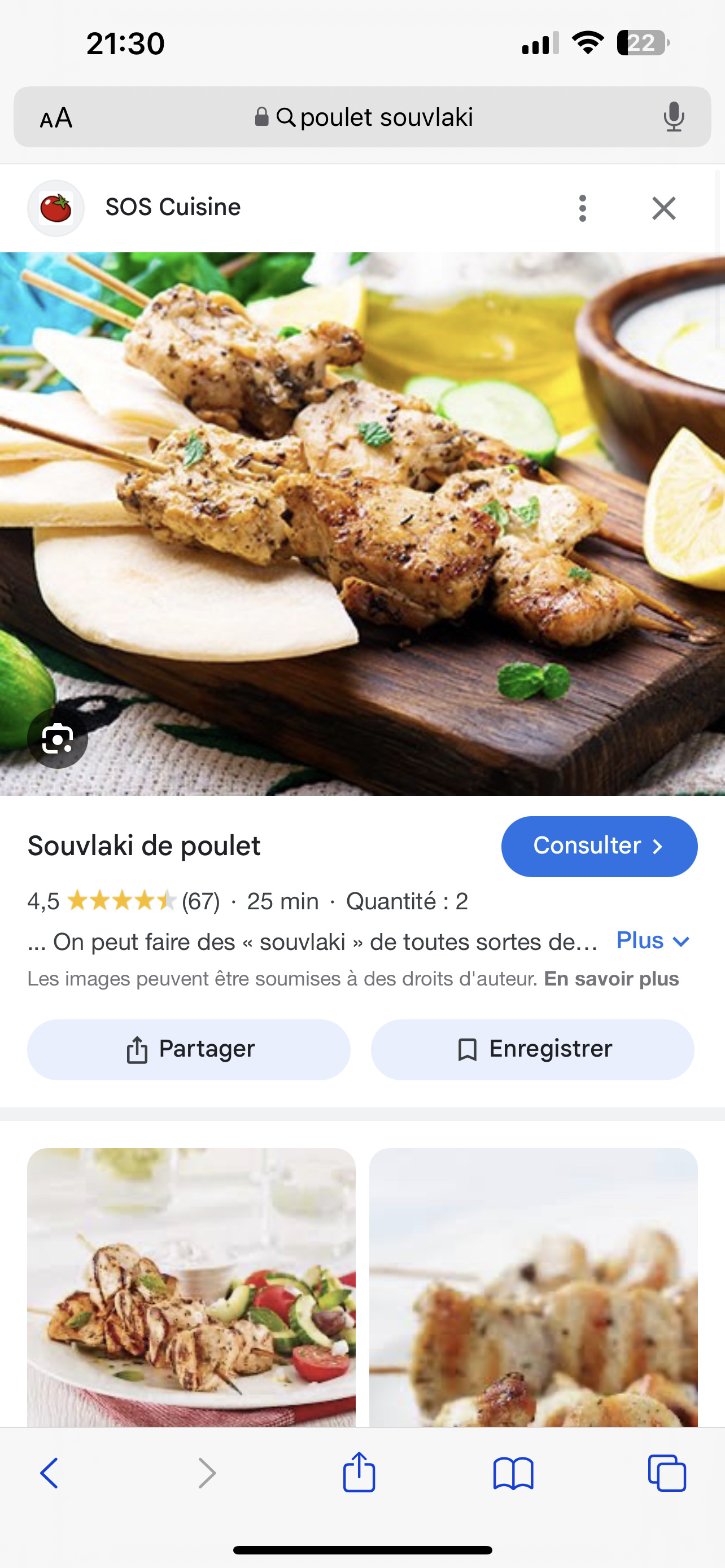Go back to the previous page
This screenshot has height=1568, width=725.
(x=49, y=1473)
